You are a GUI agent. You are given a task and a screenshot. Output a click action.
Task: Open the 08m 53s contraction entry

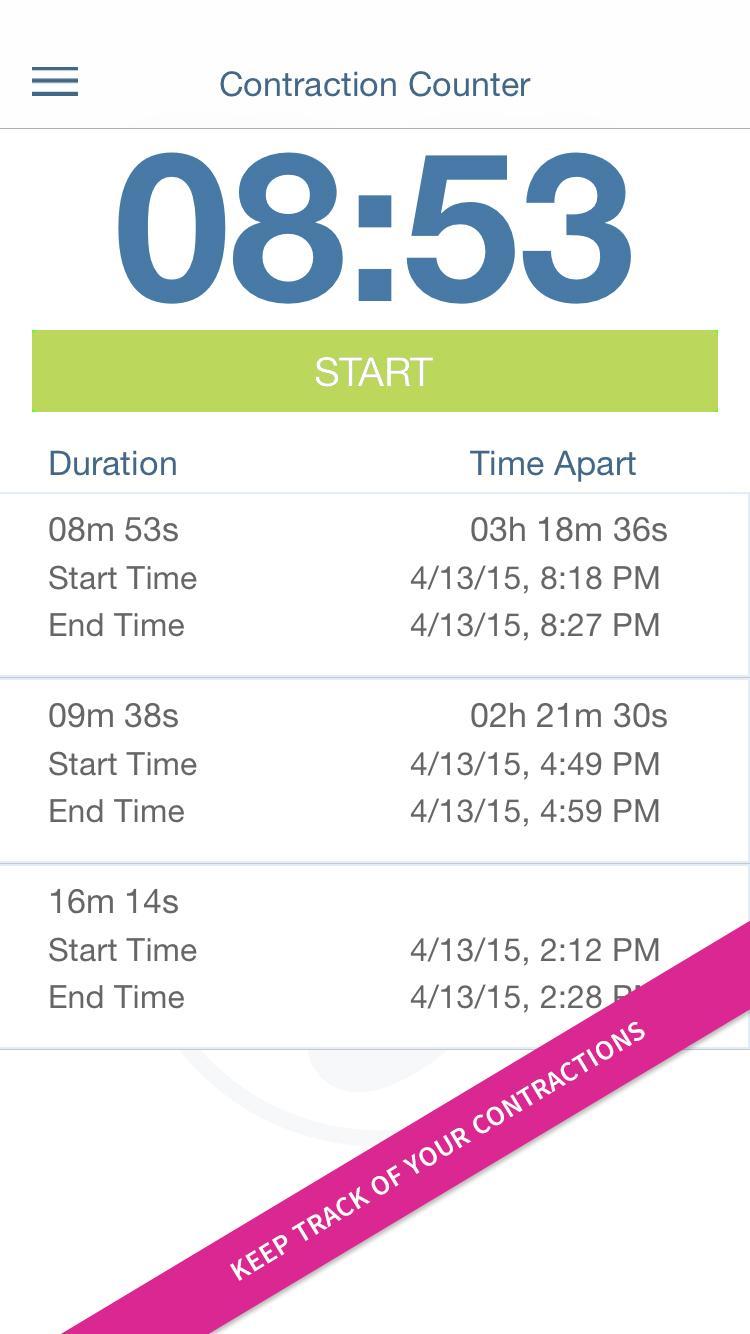(x=113, y=529)
